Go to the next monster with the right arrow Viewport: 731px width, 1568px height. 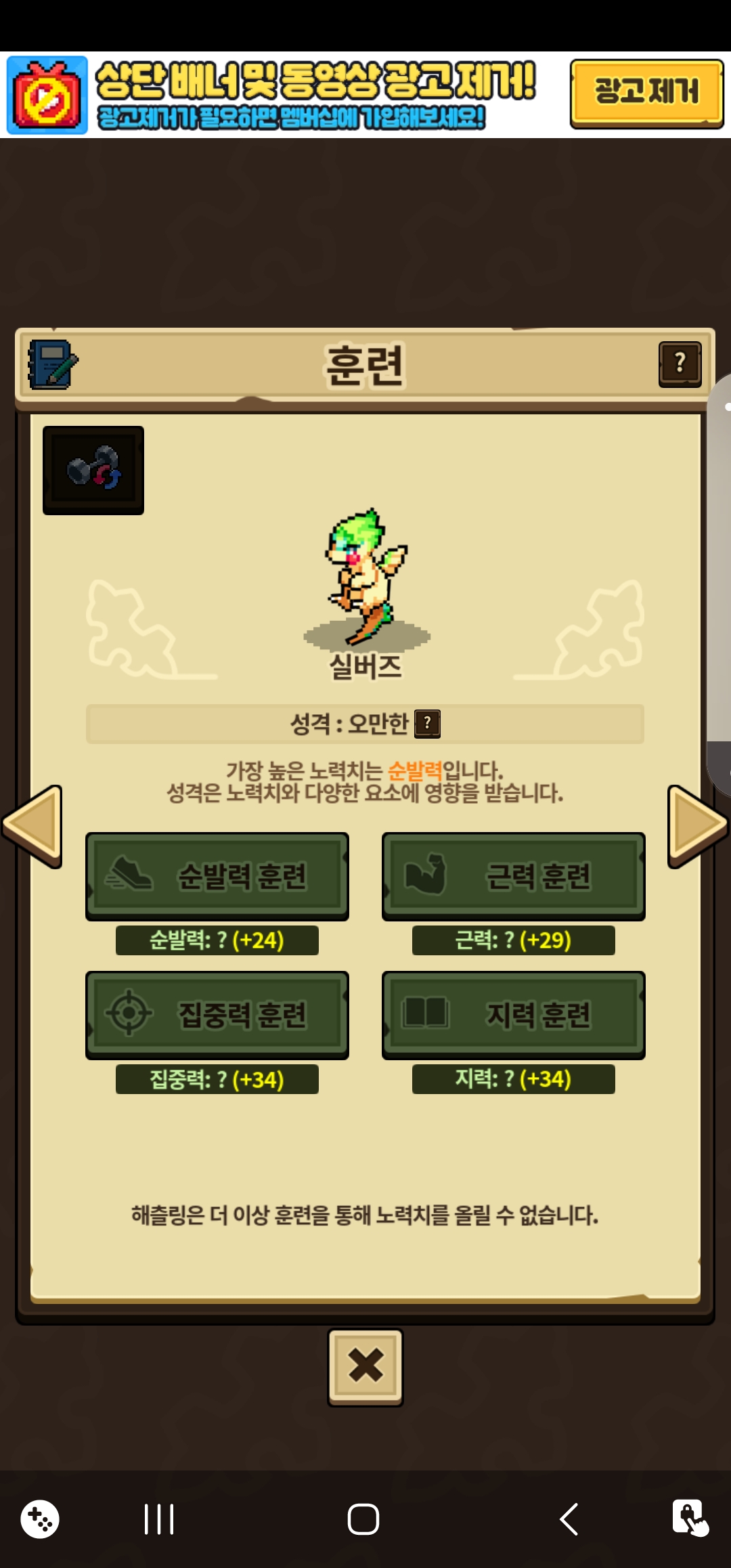point(696,826)
